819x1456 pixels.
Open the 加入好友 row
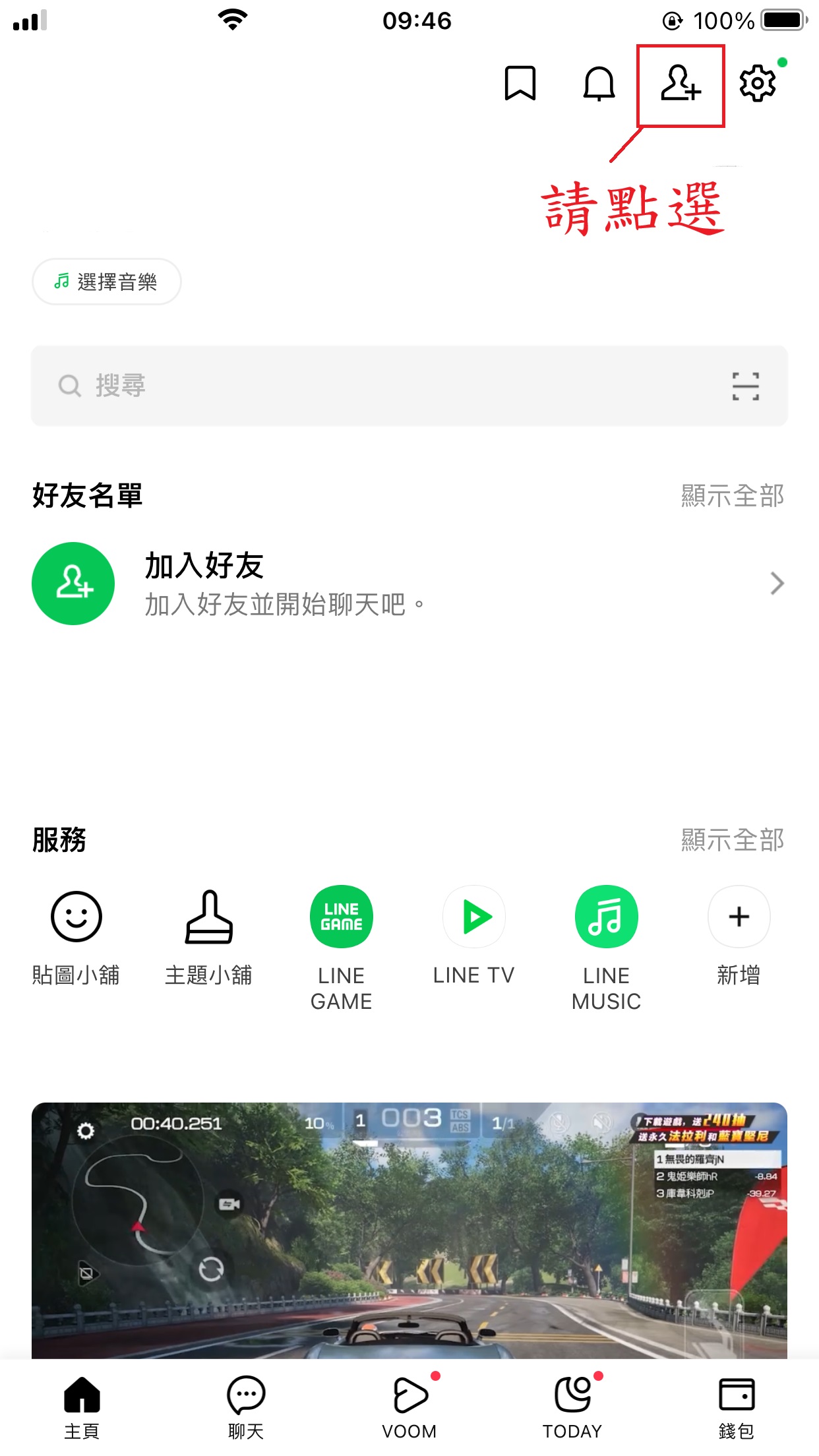pos(409,584)
